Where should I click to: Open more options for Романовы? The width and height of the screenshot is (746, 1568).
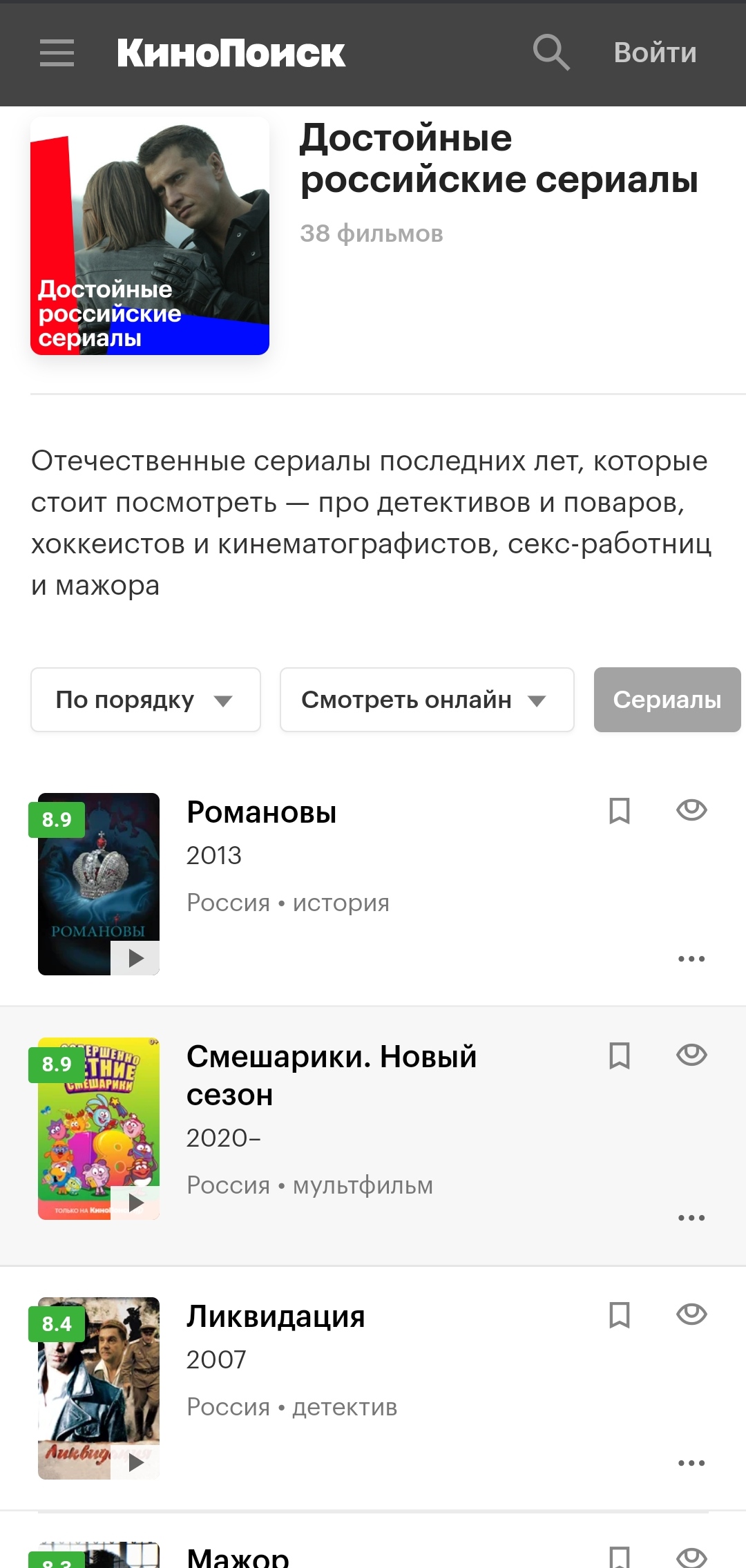tap(691, 959)
